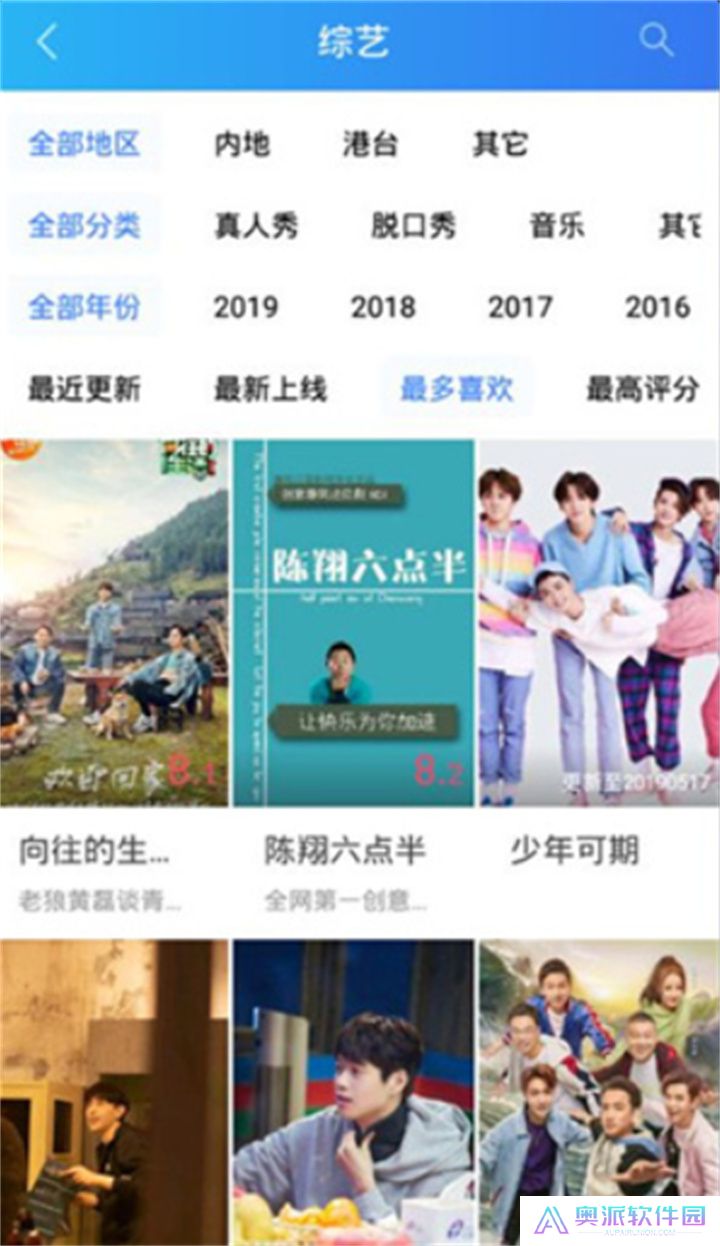The image size is (720, 1246).
Task: Tap the back arrow to return
Action: pos(45,42)
